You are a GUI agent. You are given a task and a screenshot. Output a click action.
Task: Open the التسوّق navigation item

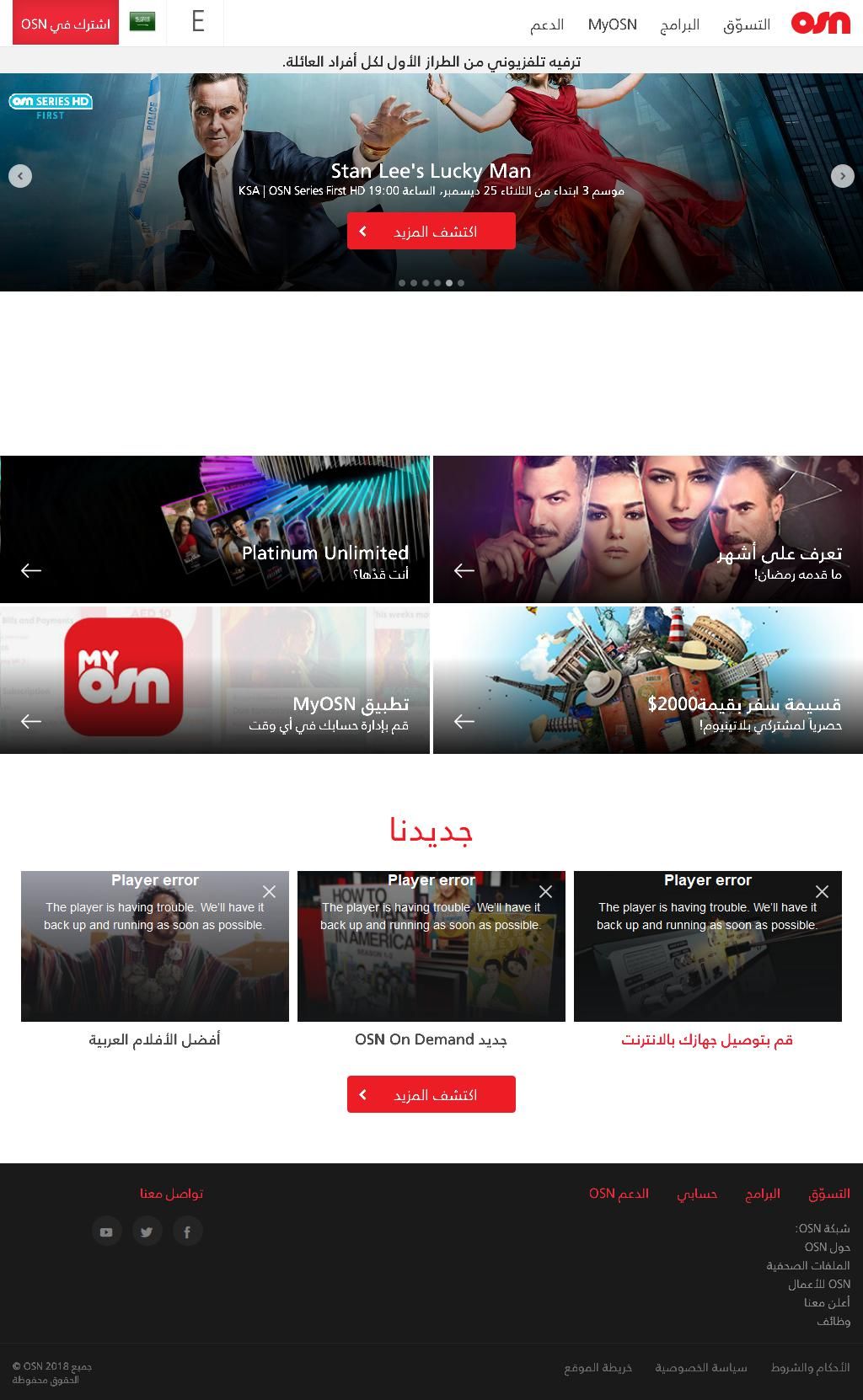tap(747, 24)
